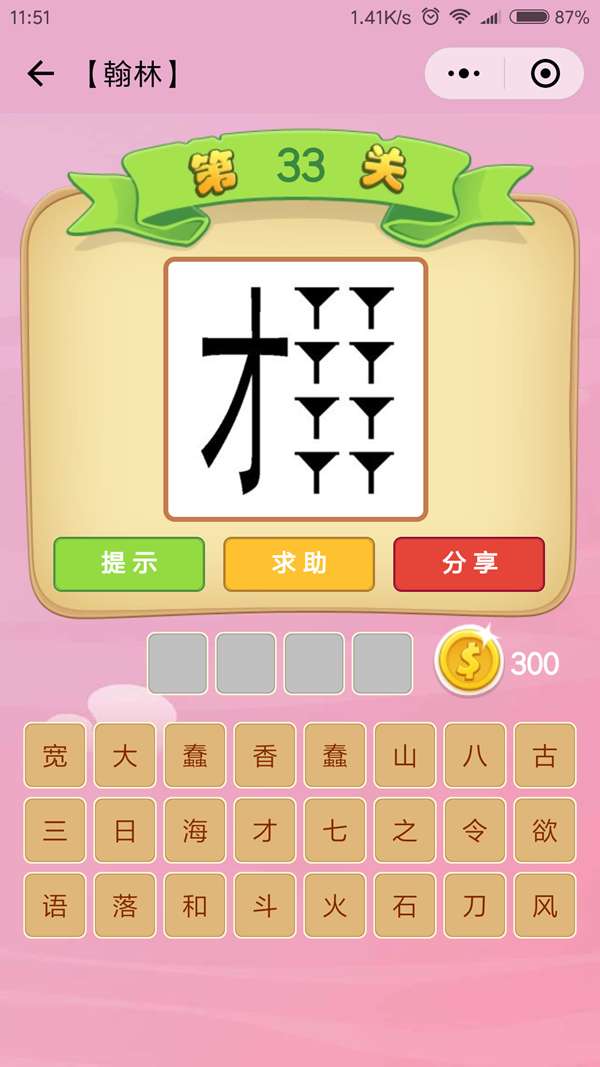Go back using the arrow icon
The height and width of the screenshot is (1067, 600).
click(x=40, y=74)
